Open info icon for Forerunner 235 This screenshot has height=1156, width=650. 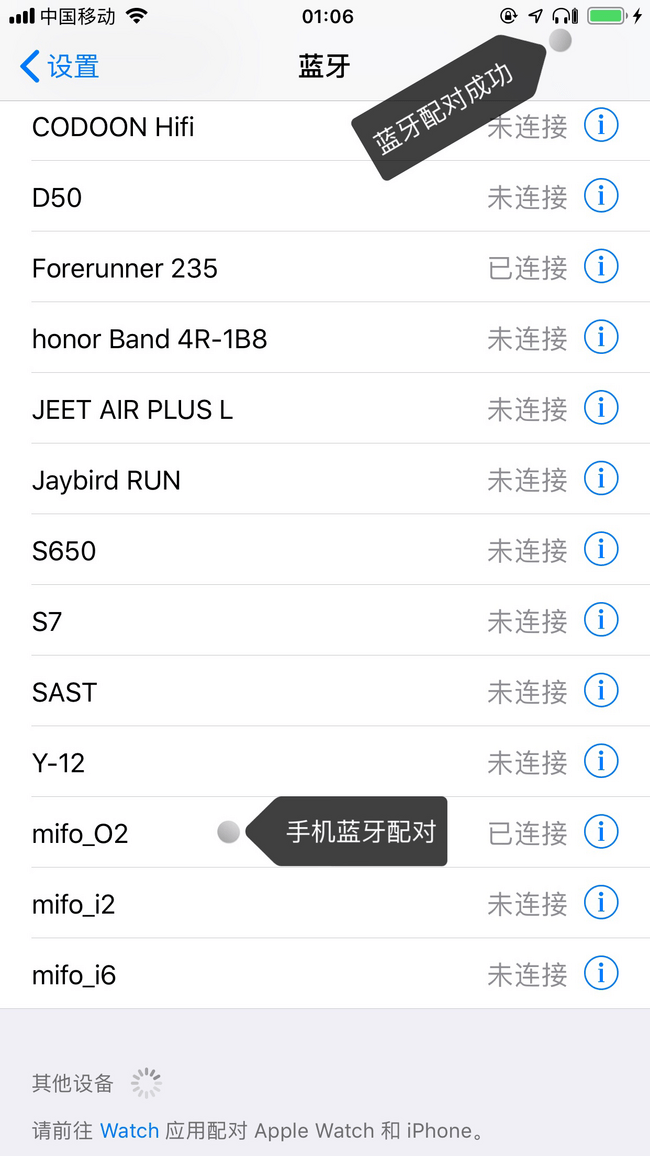coord(601,267)
